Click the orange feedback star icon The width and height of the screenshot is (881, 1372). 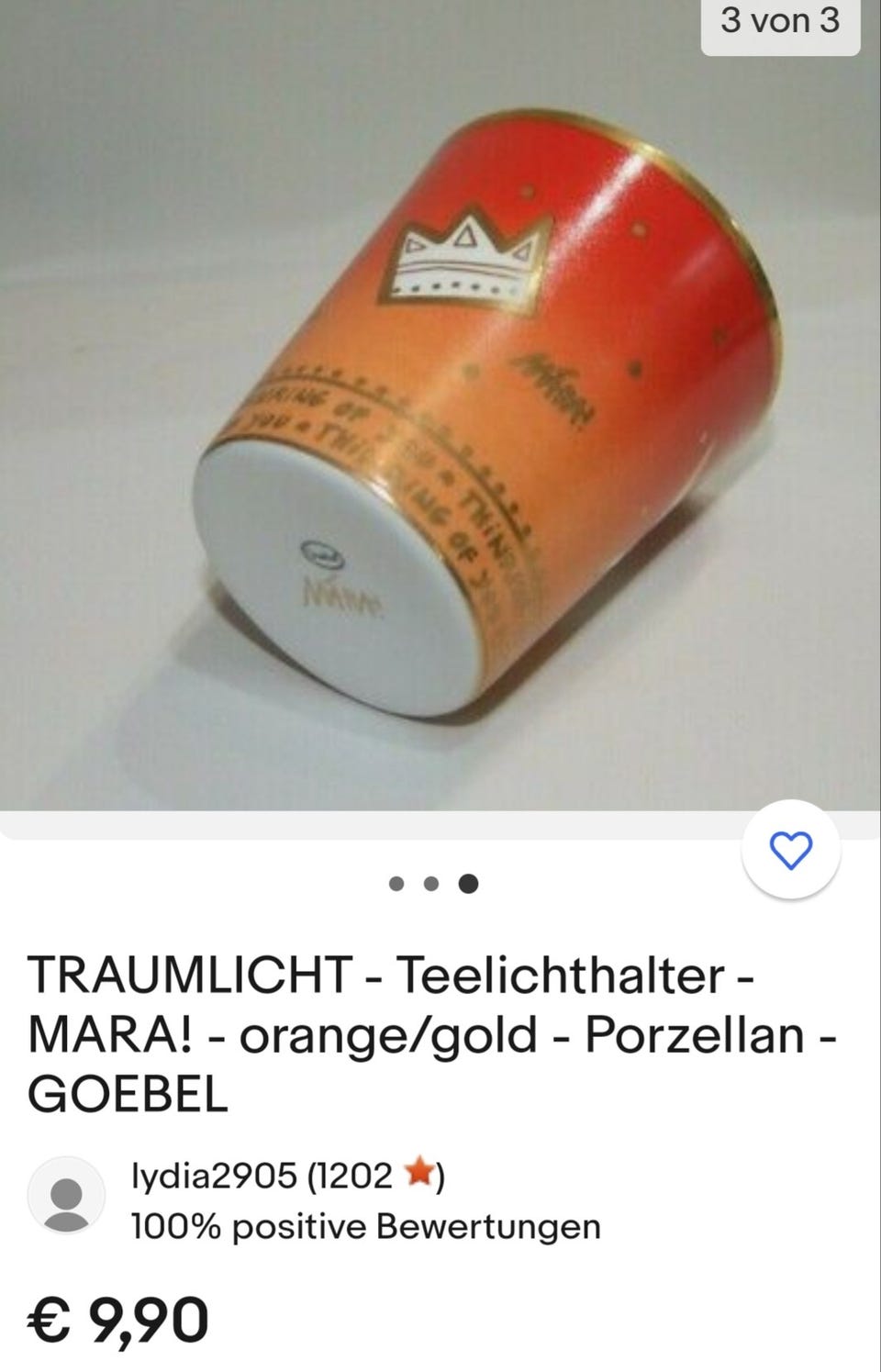(x=421, y=1172)
